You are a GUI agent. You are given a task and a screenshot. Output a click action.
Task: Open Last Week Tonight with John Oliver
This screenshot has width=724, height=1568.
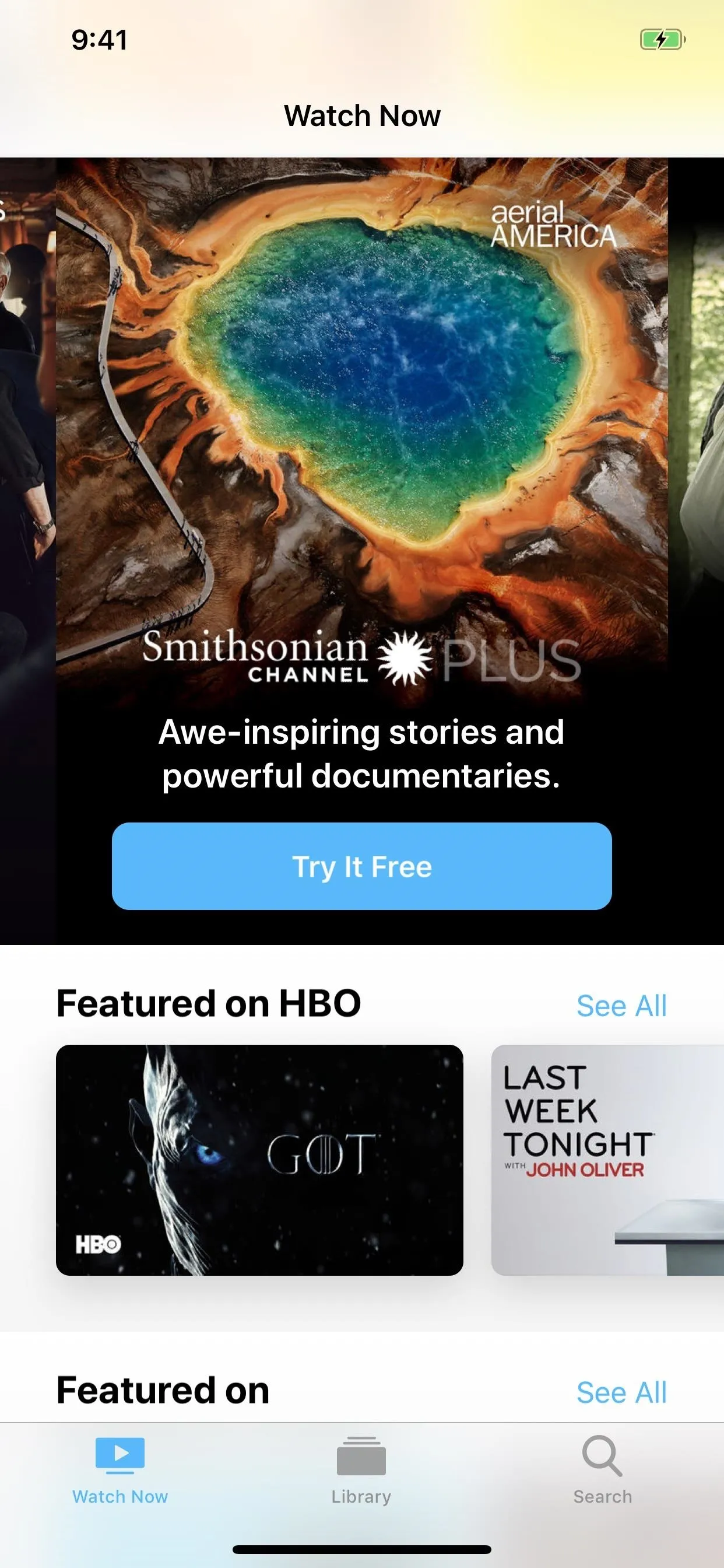click(607, 1160)
